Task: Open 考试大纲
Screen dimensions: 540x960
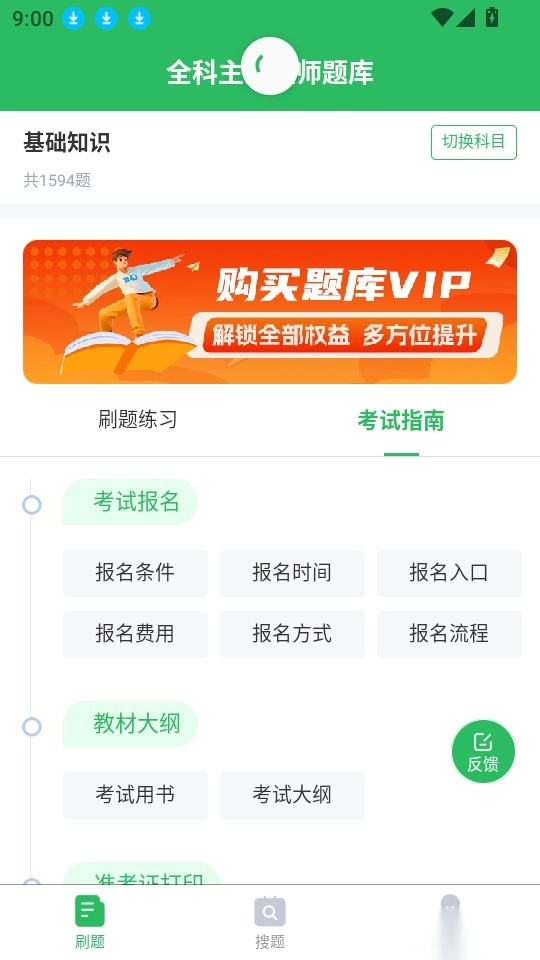Action: coord(292,795)
